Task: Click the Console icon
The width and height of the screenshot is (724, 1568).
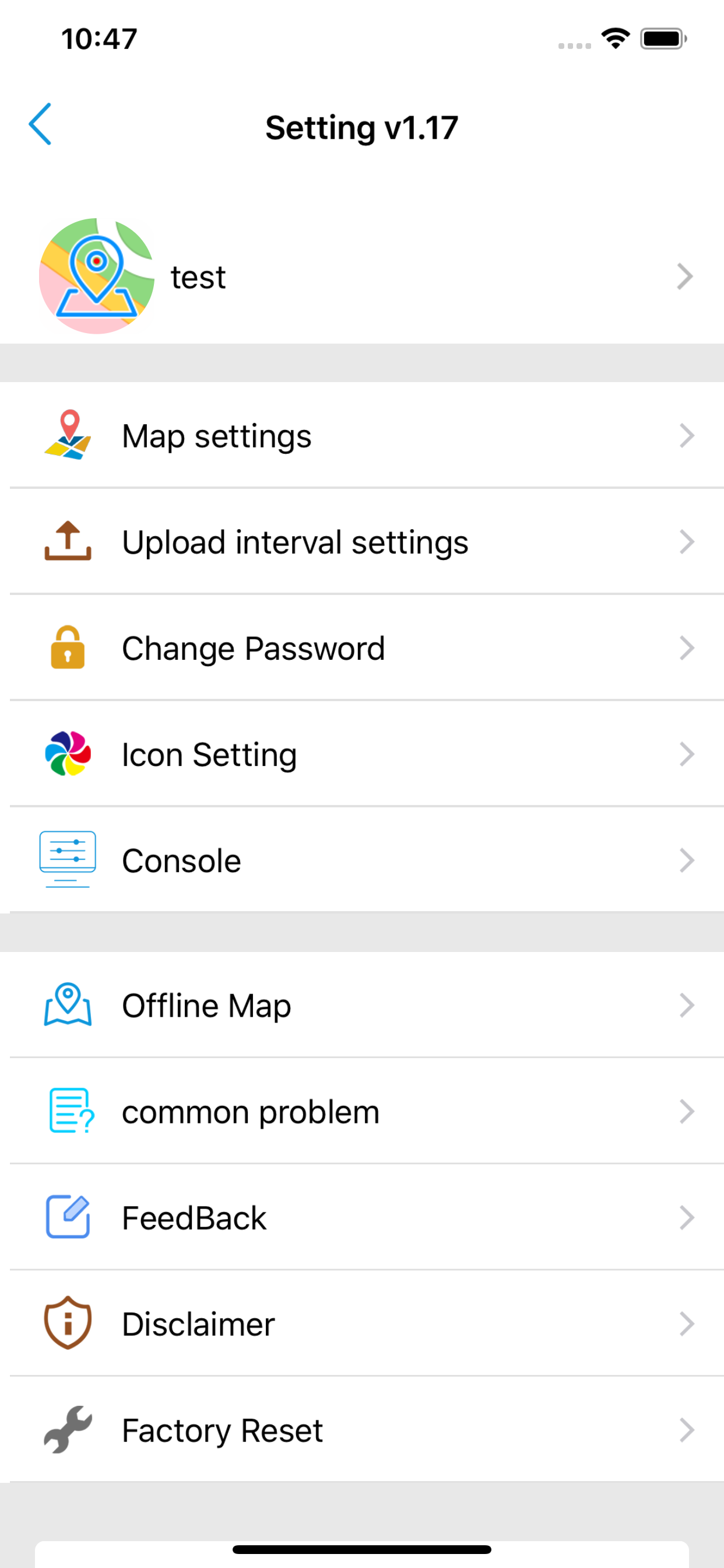Action: coord(68,859)
